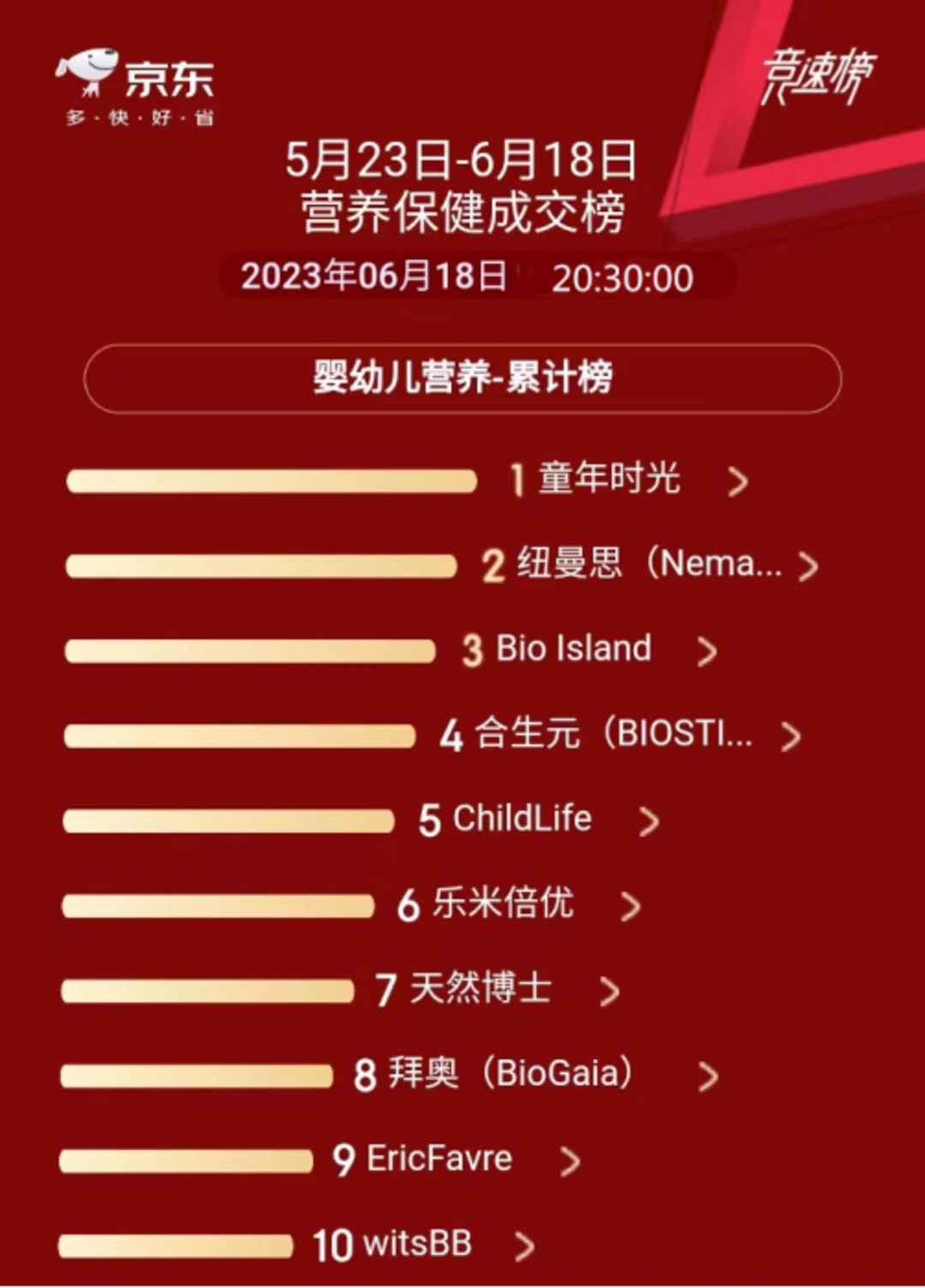925x1288 pixels.
Task: Open the 合生元 (BIOSTI...) ranking entry
Action: (613, 735)
